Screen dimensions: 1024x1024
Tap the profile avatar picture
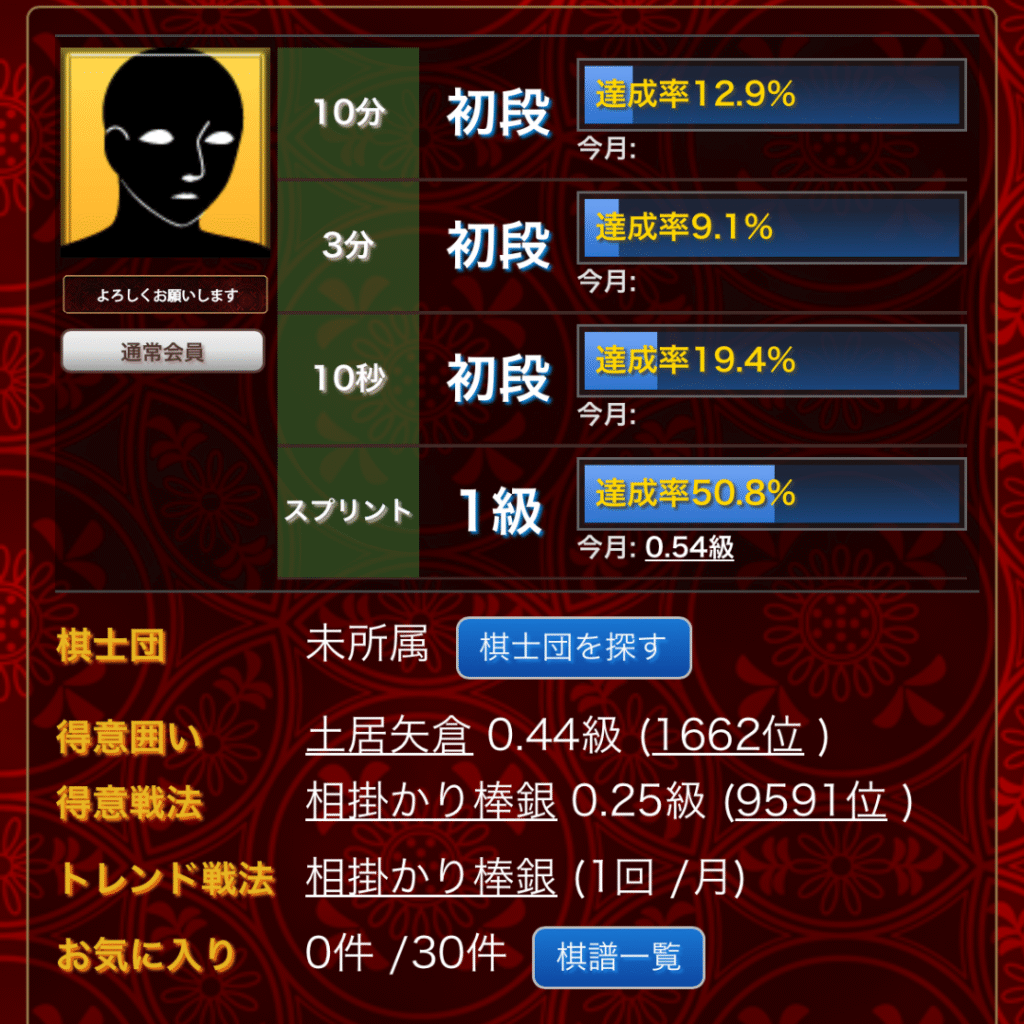pos(165,153)
